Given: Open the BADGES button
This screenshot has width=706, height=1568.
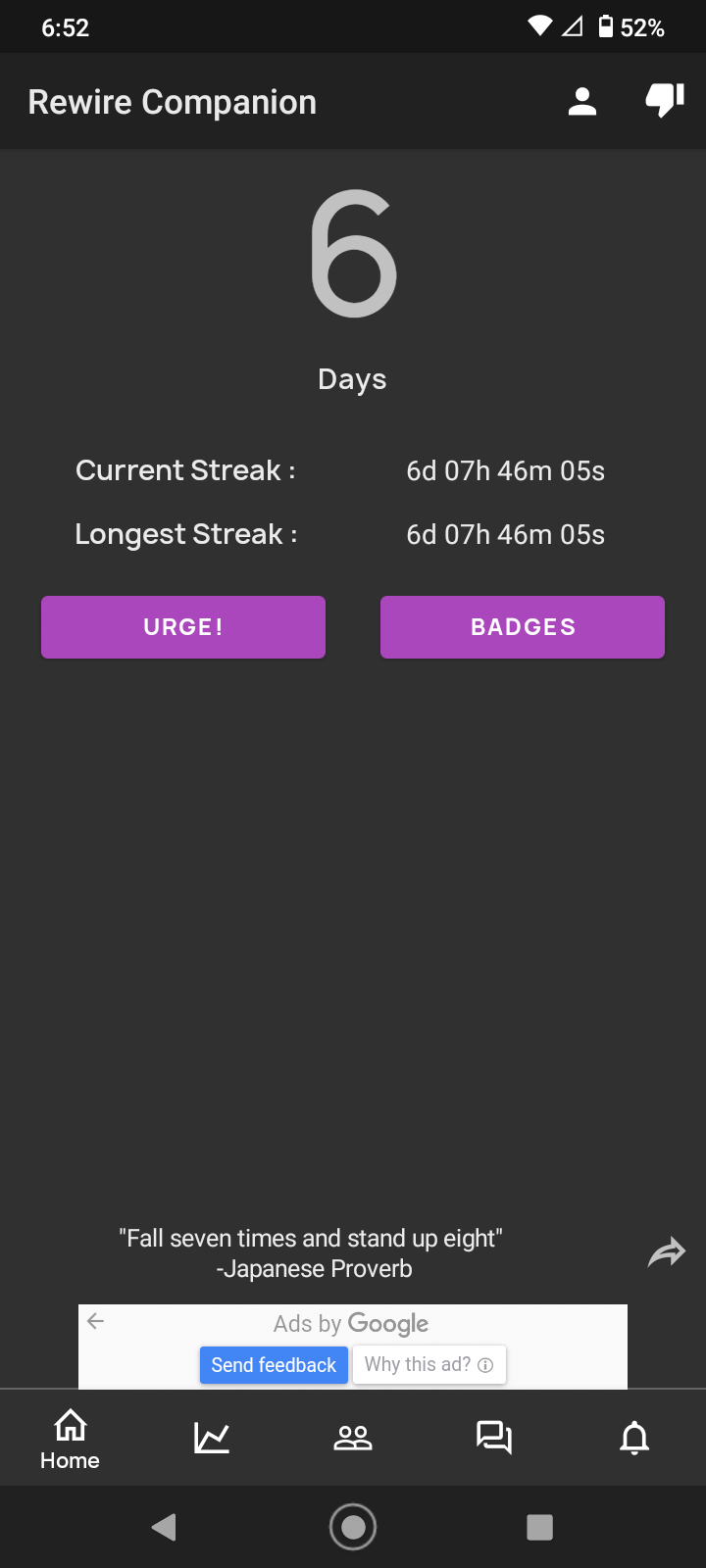Looking at the screenshot, I should [x=523, y=627].
